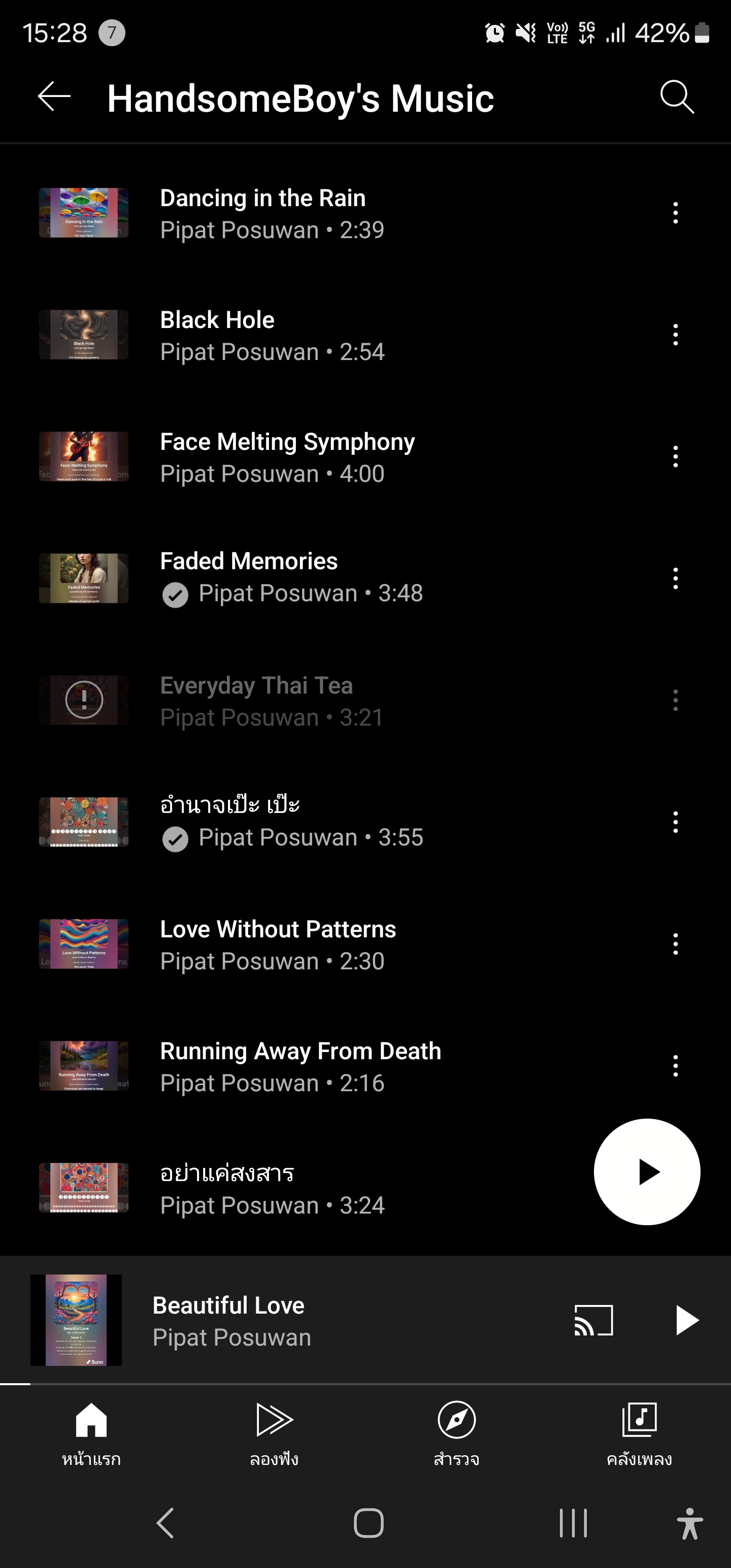This screenshot has width=731, height=1568.
Task: Open more options for Dancing in the Rain
Action: (675, 213)
